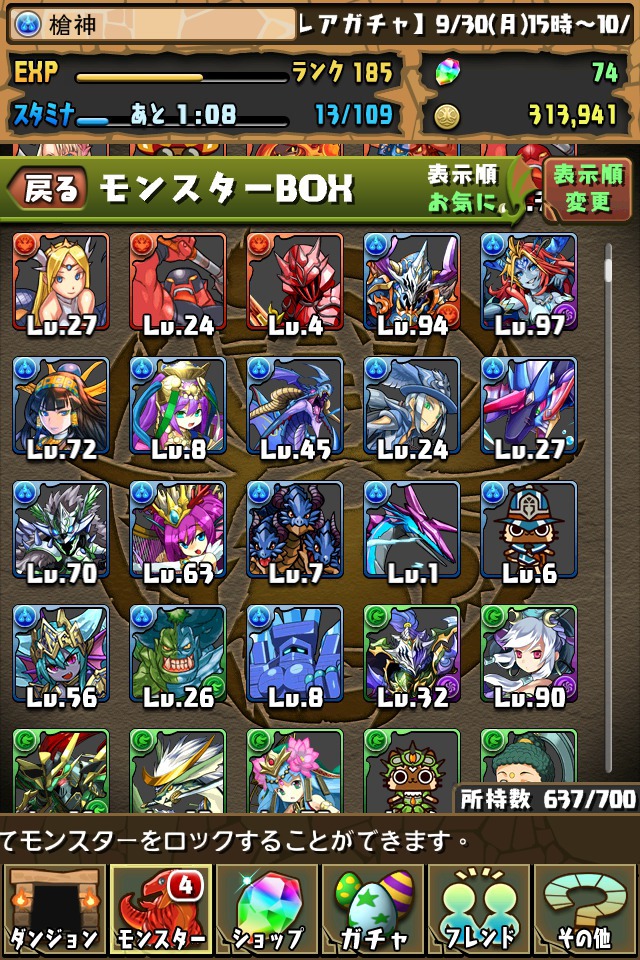Viewport: 640px width, 960px height.
Task: Pick the Lv.45 blue dragon monster
Action: point(295,406)
